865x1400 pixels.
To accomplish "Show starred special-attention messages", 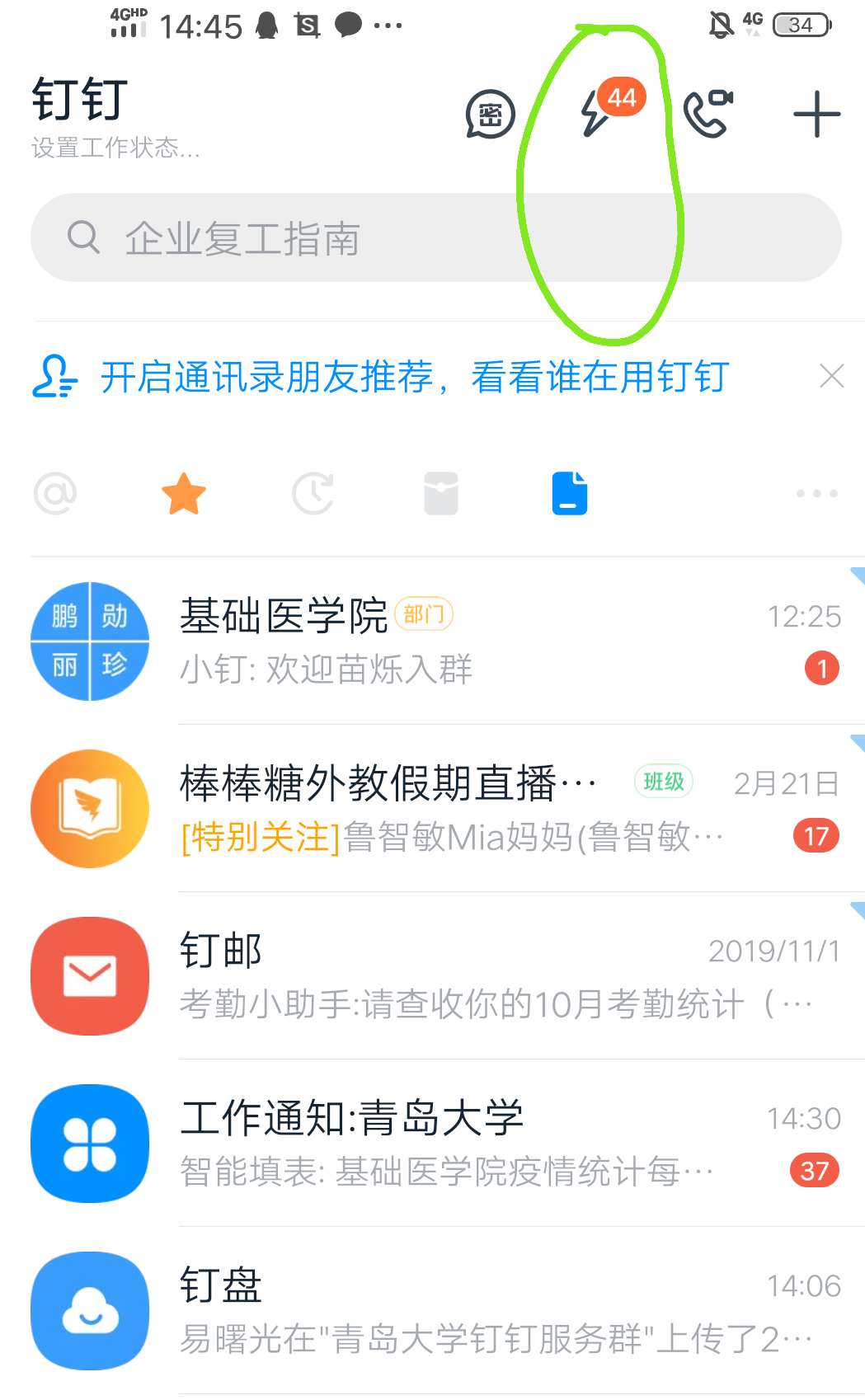I will point(183,494).
